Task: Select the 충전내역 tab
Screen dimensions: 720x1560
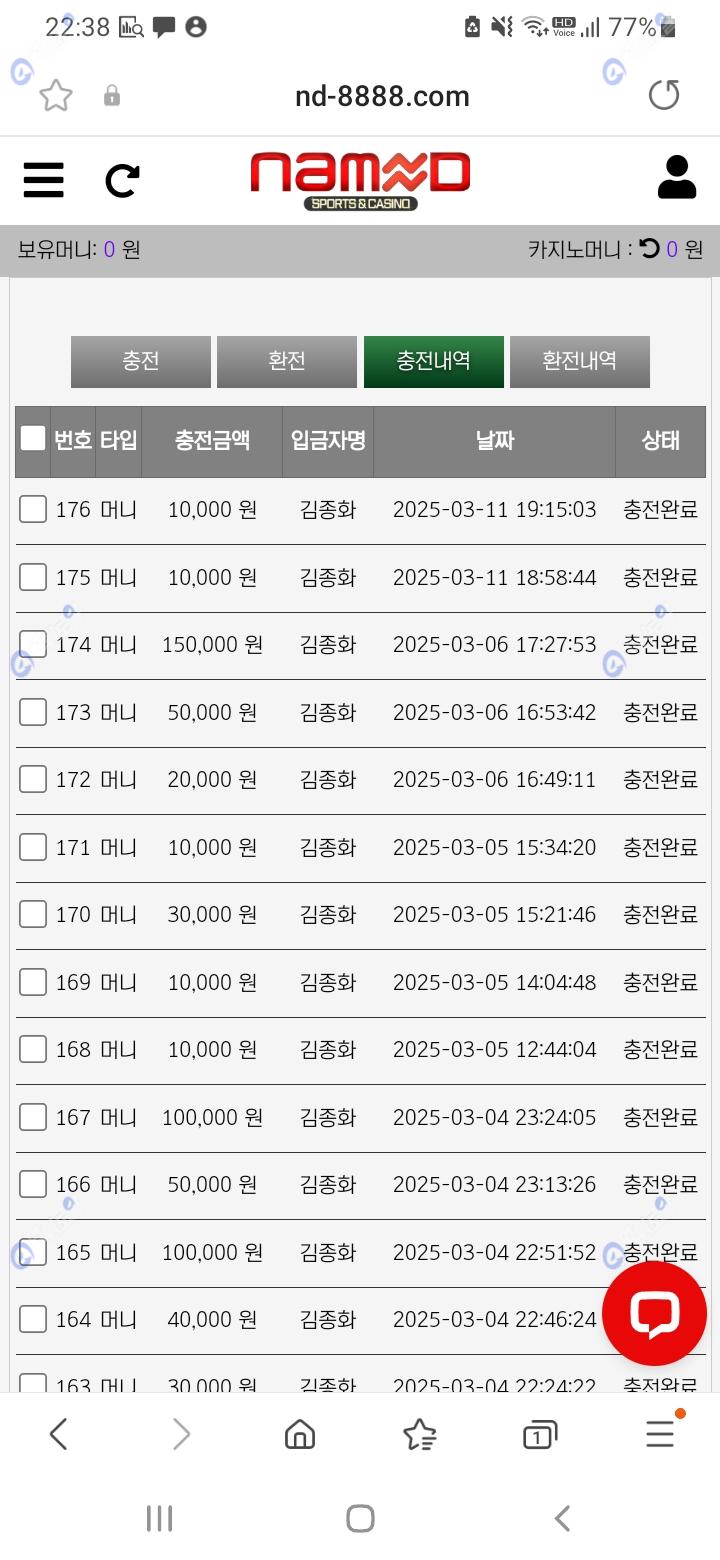Action: 434,361
